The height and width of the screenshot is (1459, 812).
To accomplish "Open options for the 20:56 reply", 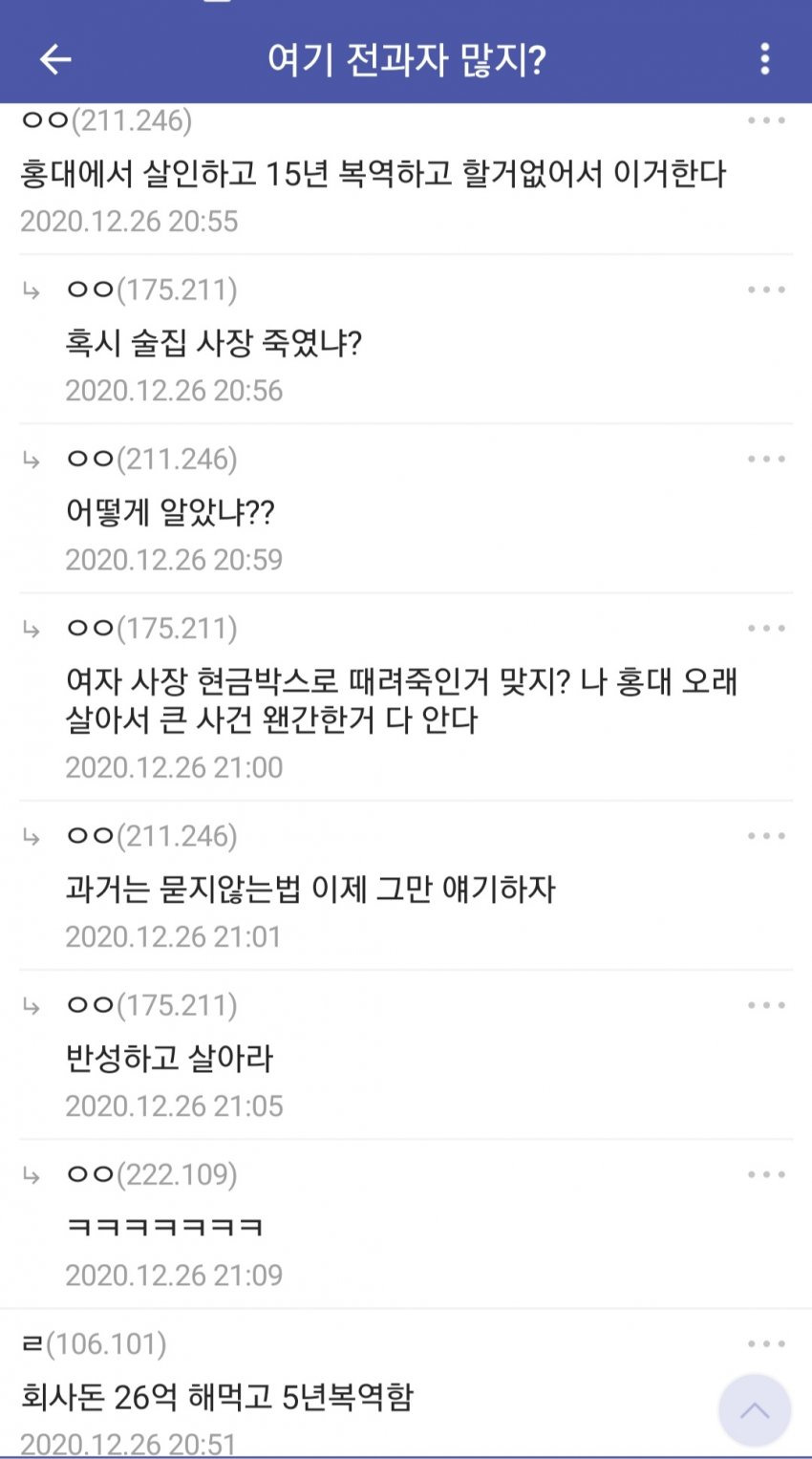I will coord(766,290).
